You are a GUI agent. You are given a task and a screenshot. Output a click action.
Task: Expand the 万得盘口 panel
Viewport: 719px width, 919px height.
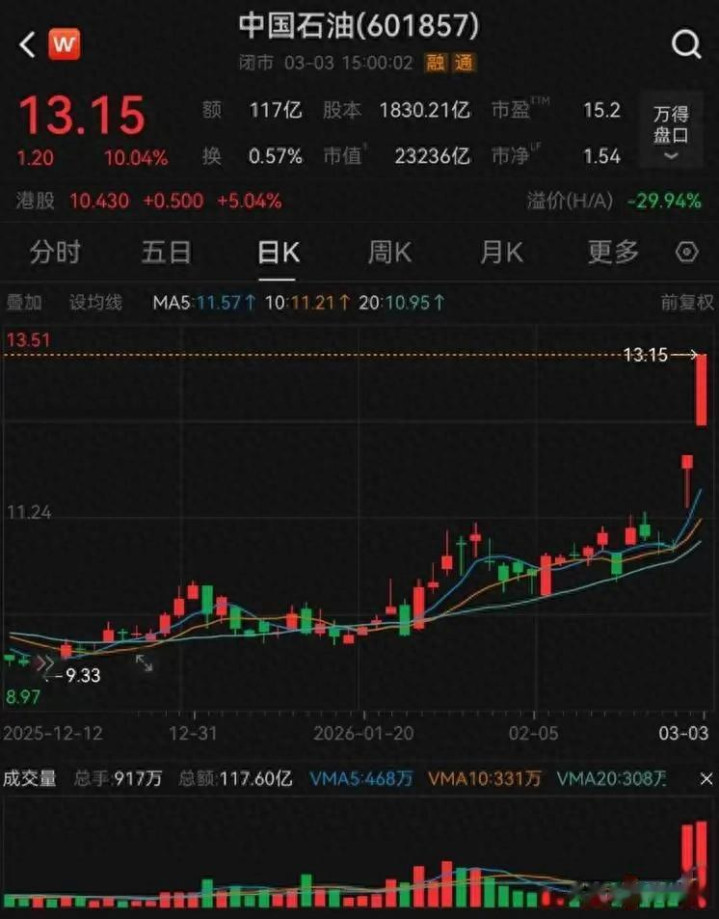pos(671,134)
